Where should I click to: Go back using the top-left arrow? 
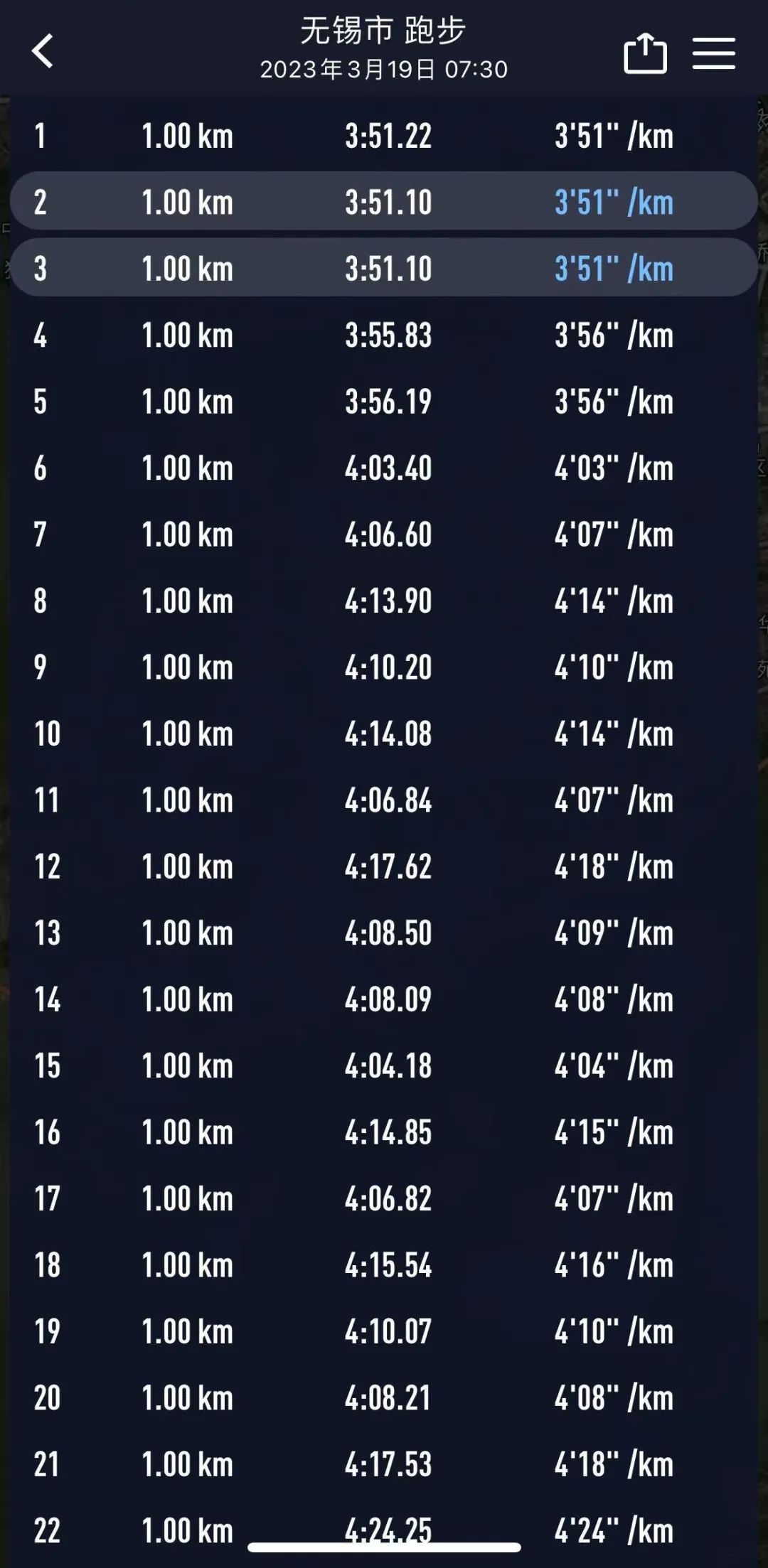click(43, 51)
